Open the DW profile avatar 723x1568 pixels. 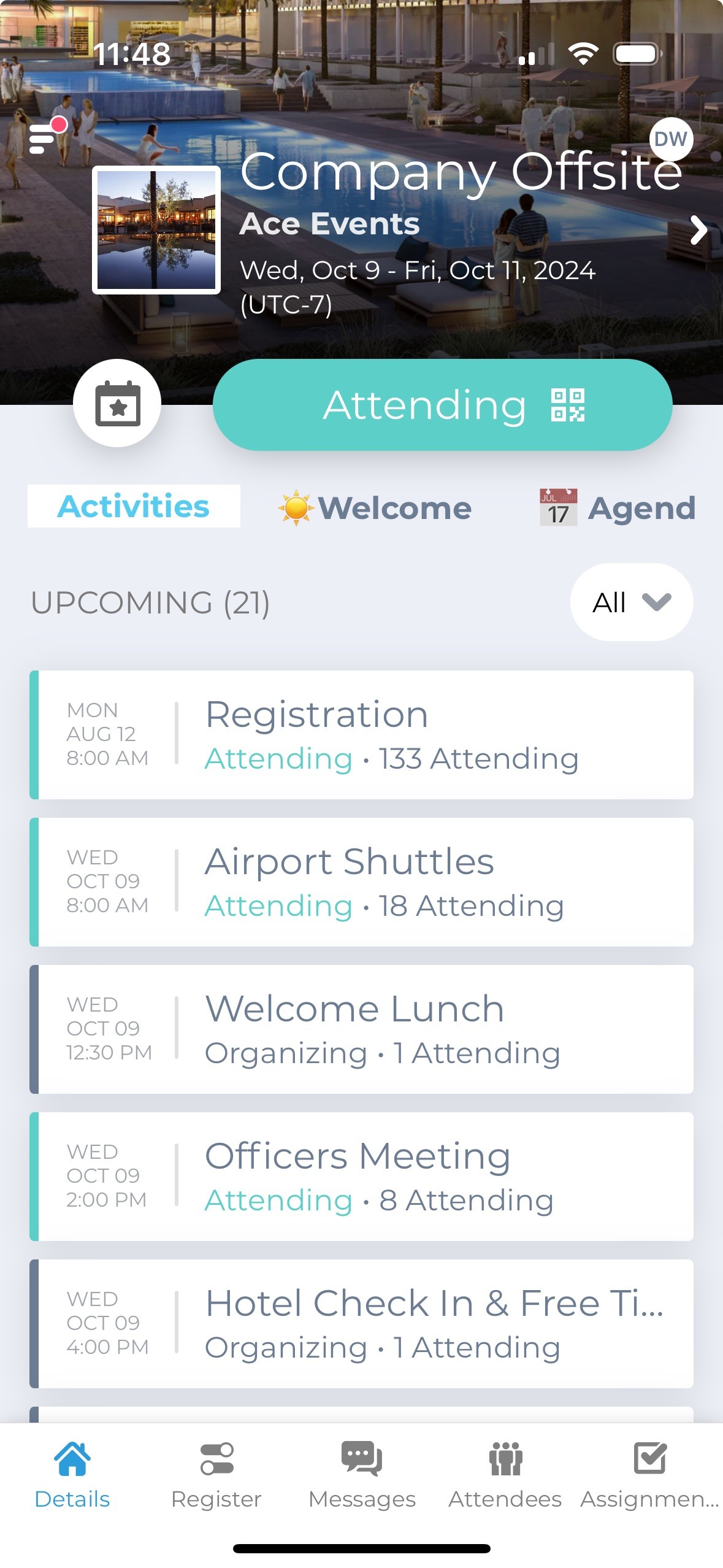pos(671,139)
